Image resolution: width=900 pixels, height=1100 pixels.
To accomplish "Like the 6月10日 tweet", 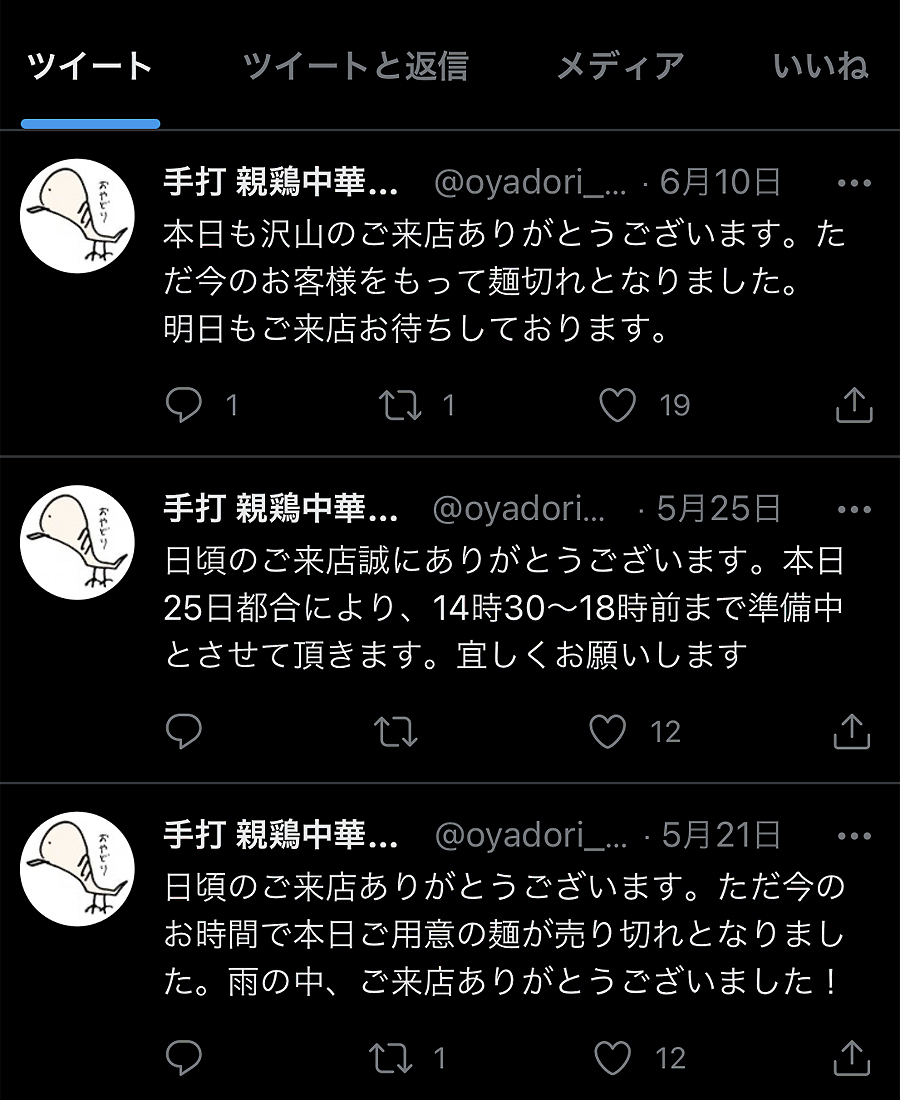I will coord(617,405).
